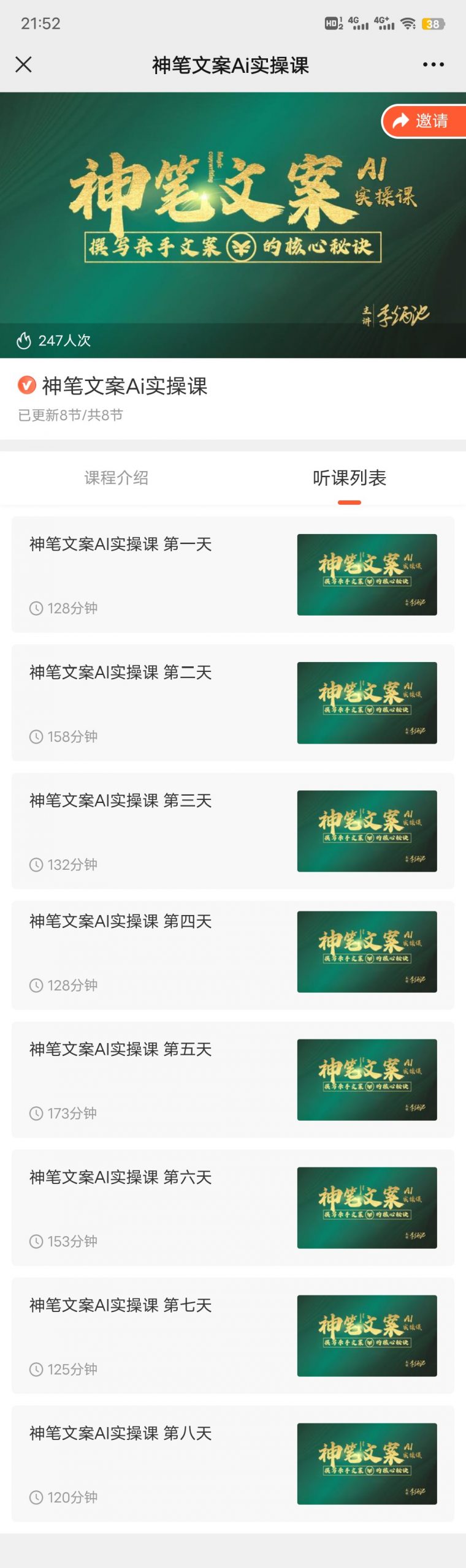
Task: Switch to the 课程介绍 tab
Action: pyautogui.click(x=116, y=478)
